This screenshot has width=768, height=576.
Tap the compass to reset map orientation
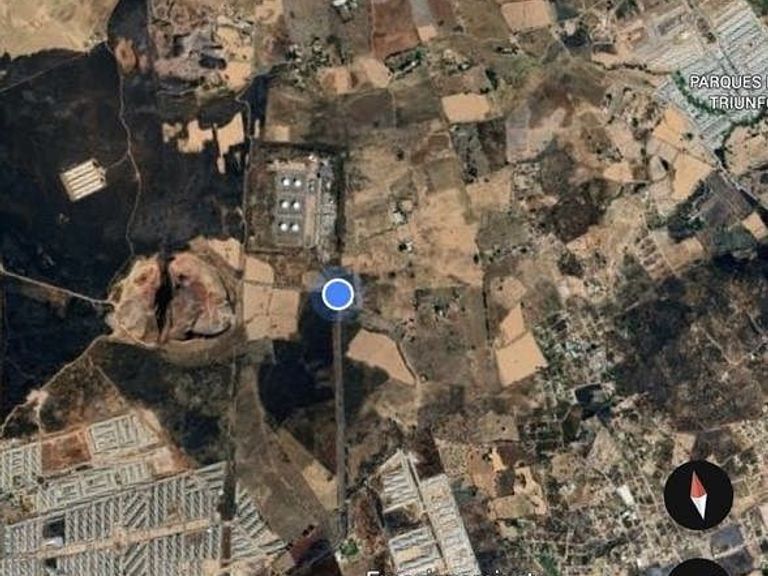pos(698,495)
